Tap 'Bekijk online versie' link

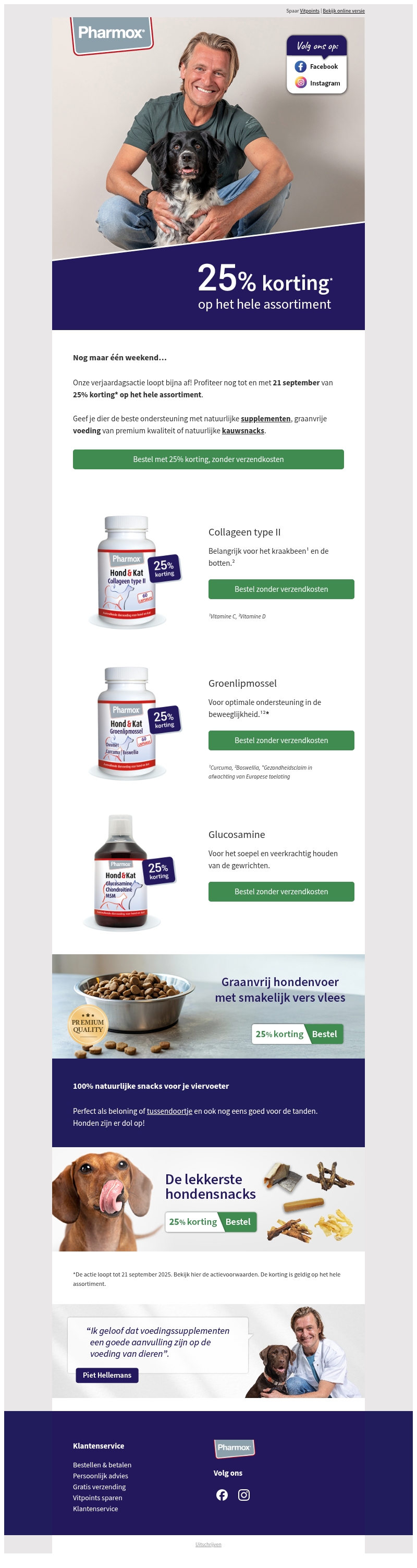pyautogui.click(x=344, y=11)
